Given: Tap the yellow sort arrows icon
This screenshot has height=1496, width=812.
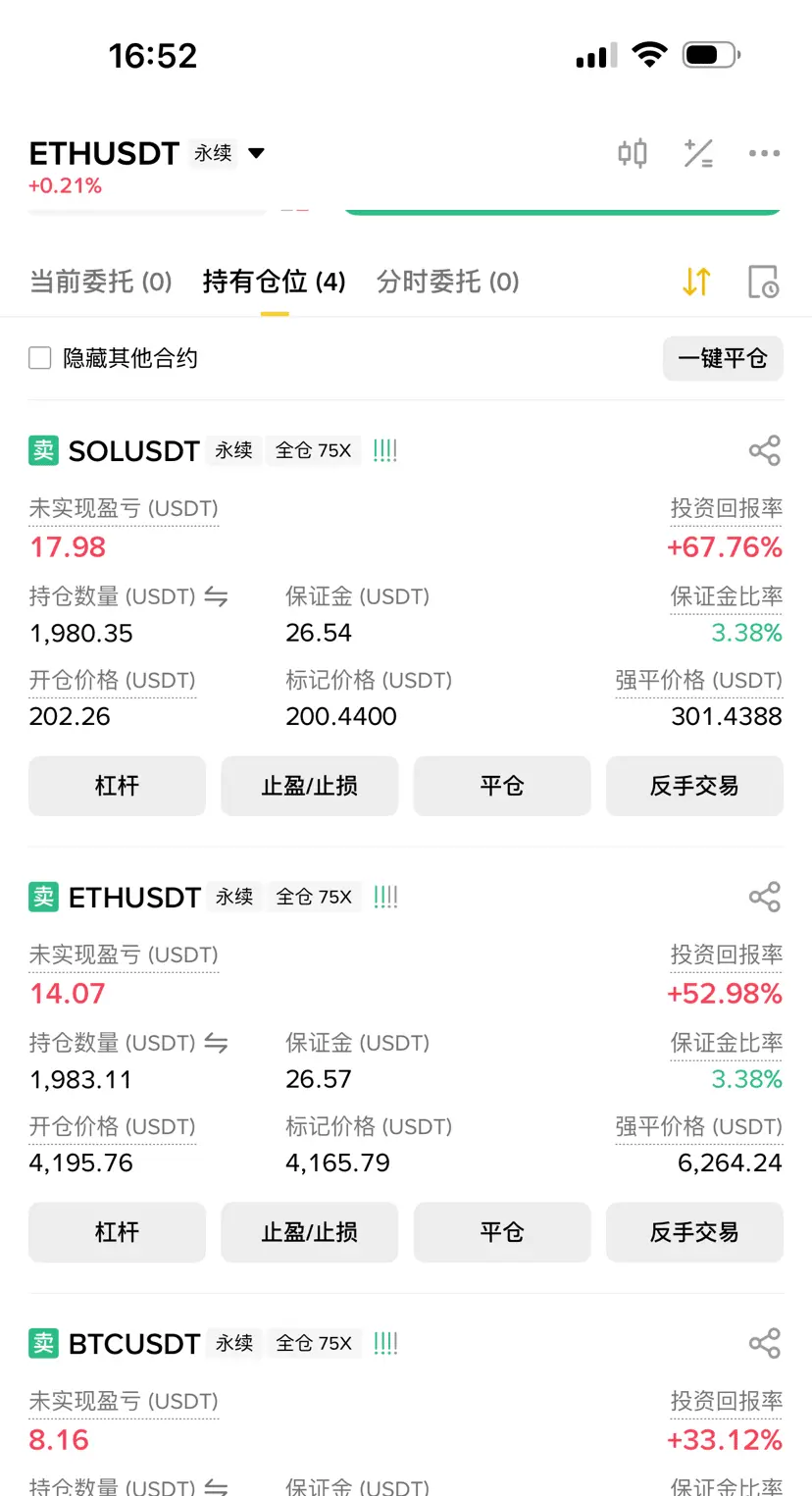Looking at the screenshot, I should (x=696, y=282).
